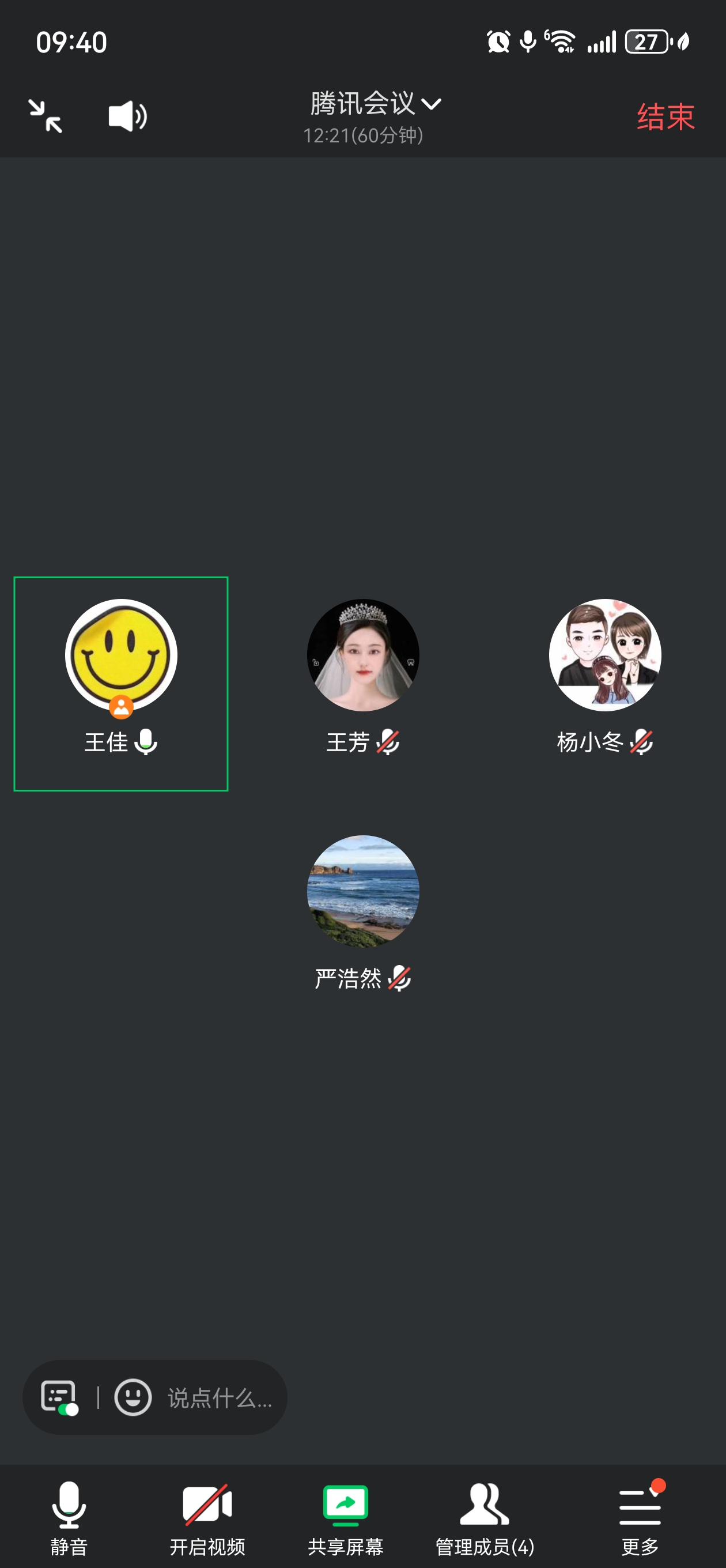
Task: End the meeting with 结束
Action: [x=665, y=116]
